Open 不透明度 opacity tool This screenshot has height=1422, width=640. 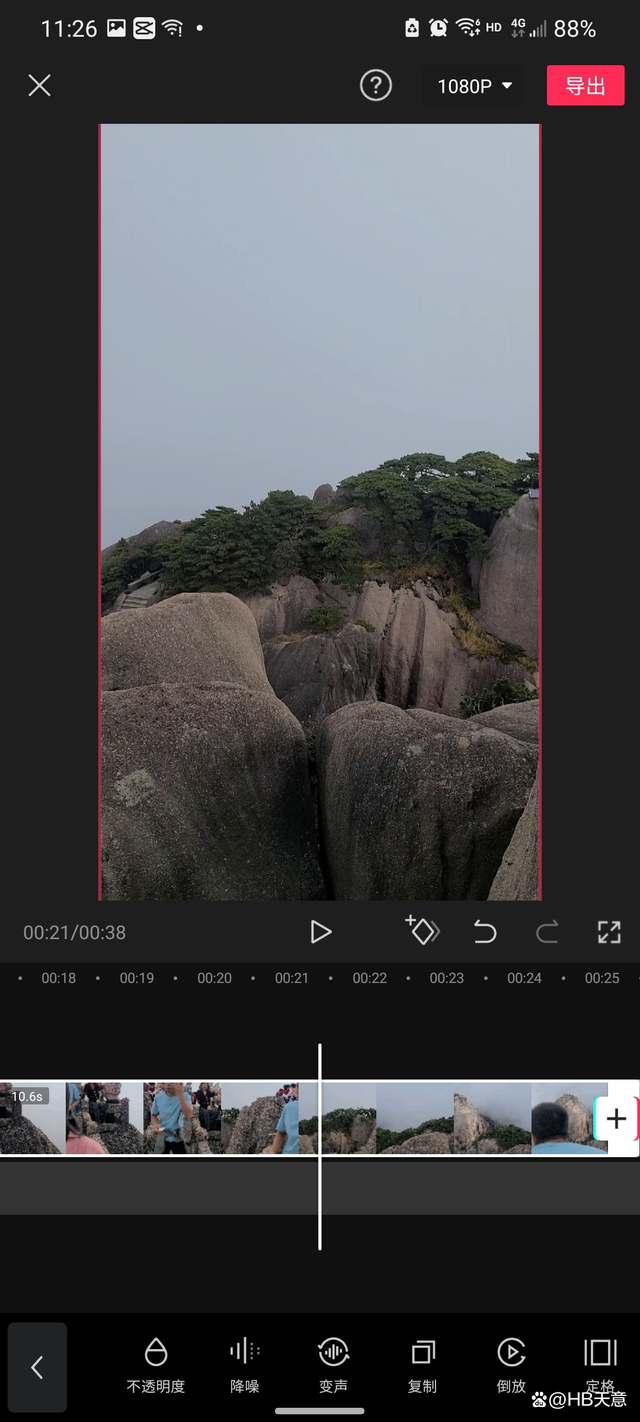point(156,1366)
